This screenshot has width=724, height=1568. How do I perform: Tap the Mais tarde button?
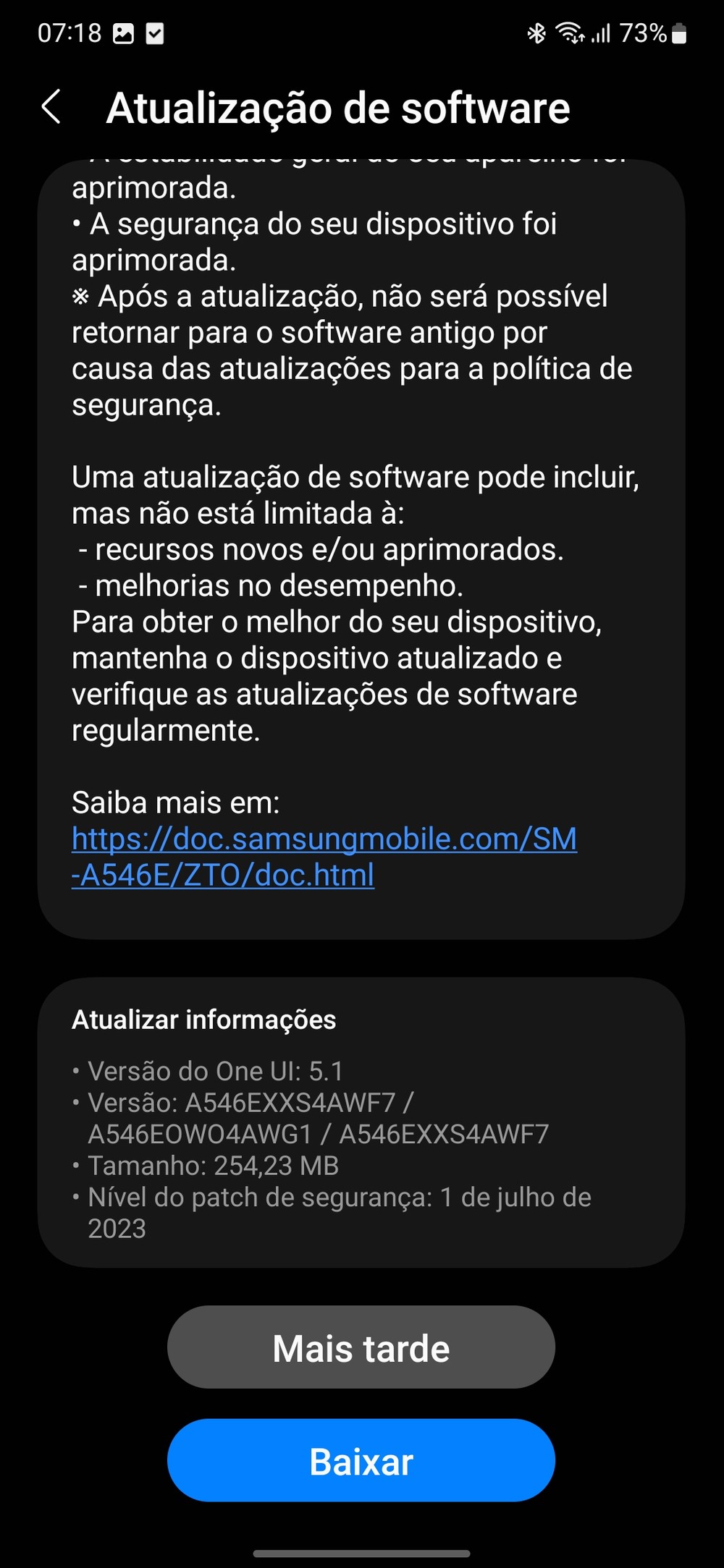click(x=361, y=1348)
